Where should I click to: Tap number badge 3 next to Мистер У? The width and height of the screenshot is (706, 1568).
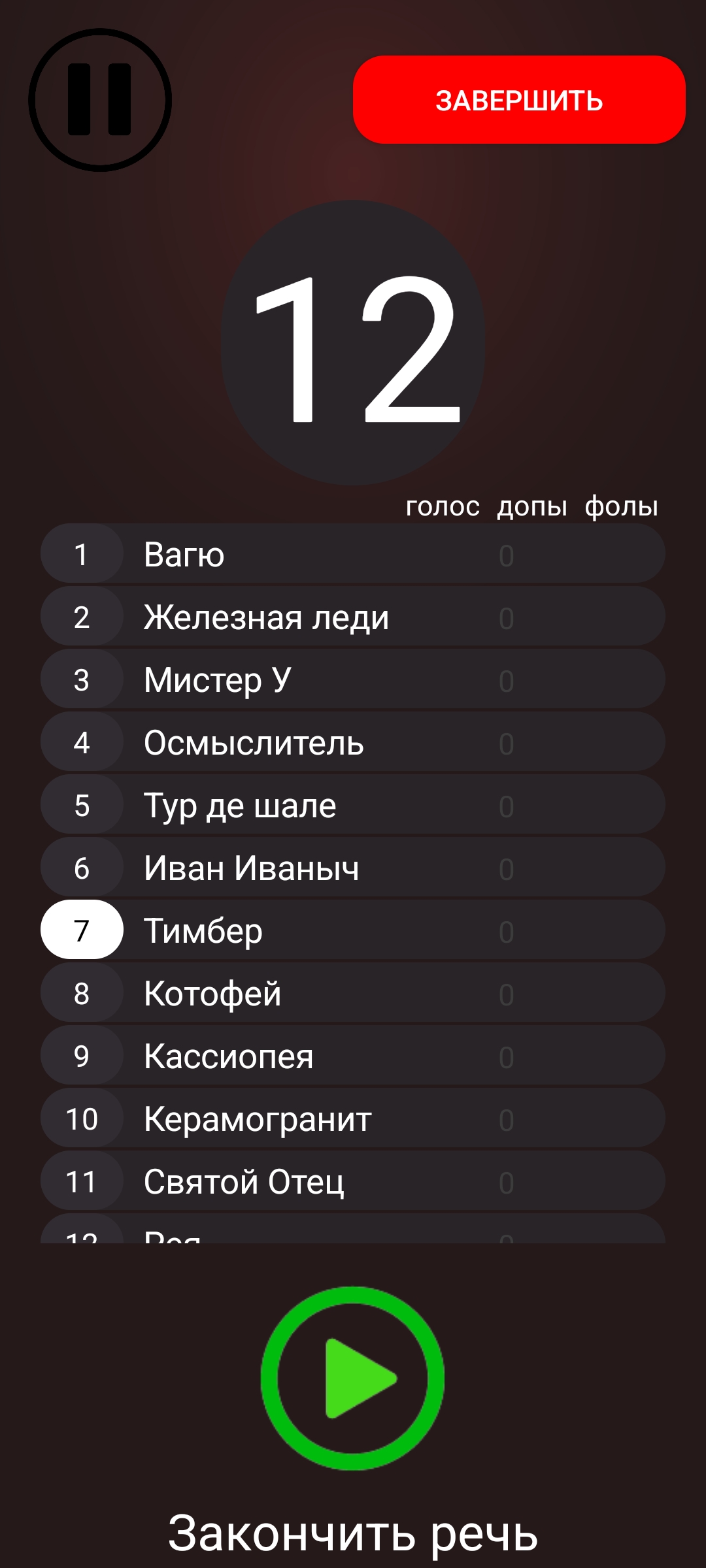(x=82, y=679)
